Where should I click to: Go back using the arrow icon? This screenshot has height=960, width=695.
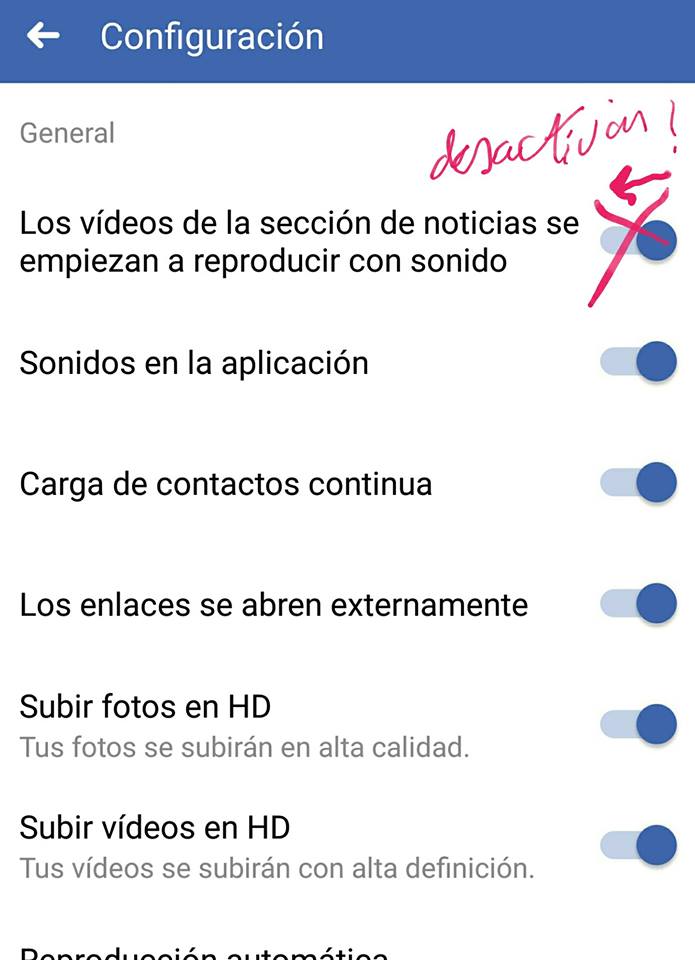(x=43, y=37)
